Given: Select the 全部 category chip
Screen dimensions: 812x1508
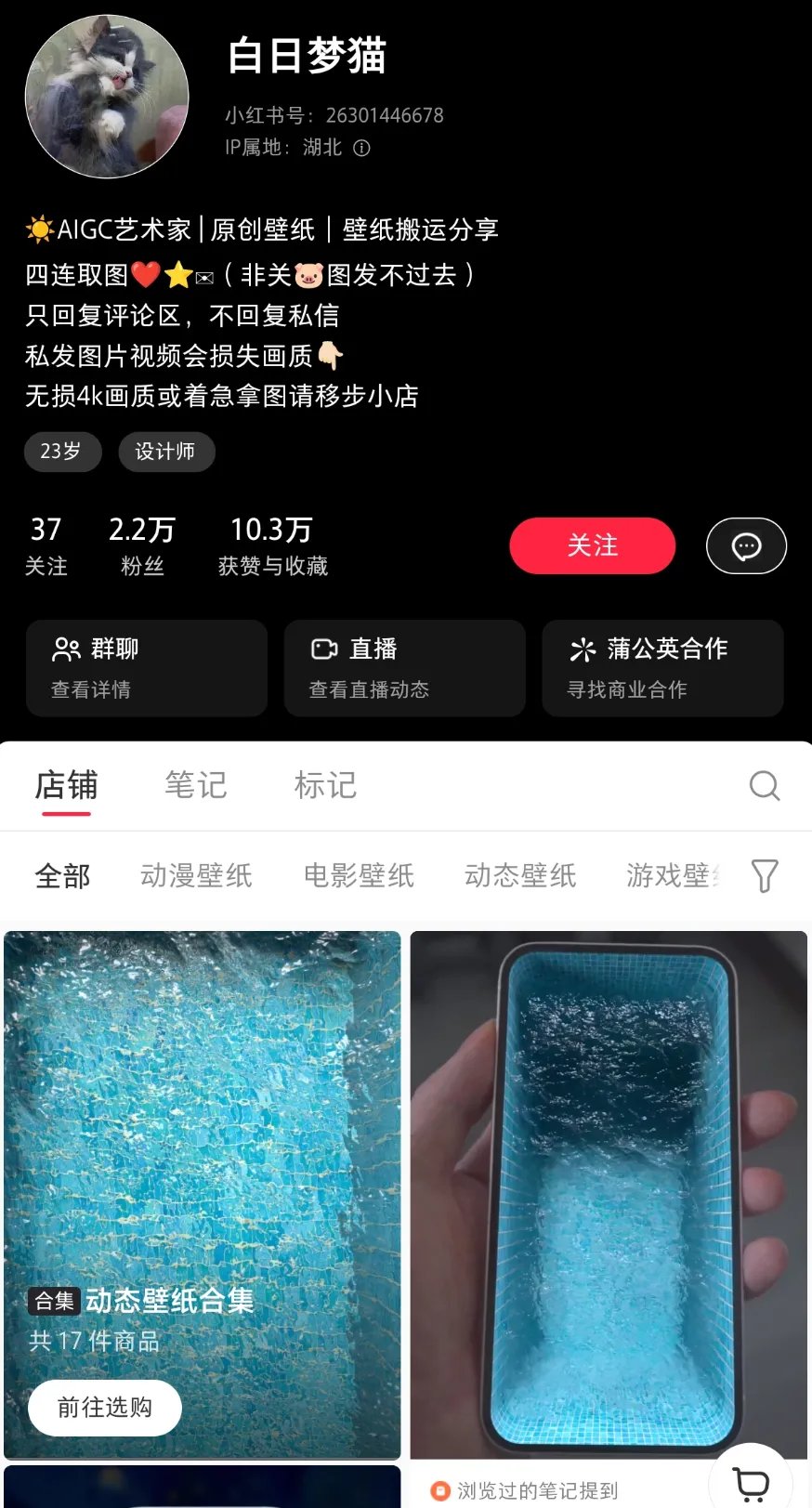Looking at the screenshot, I should [x=62, y=875].
